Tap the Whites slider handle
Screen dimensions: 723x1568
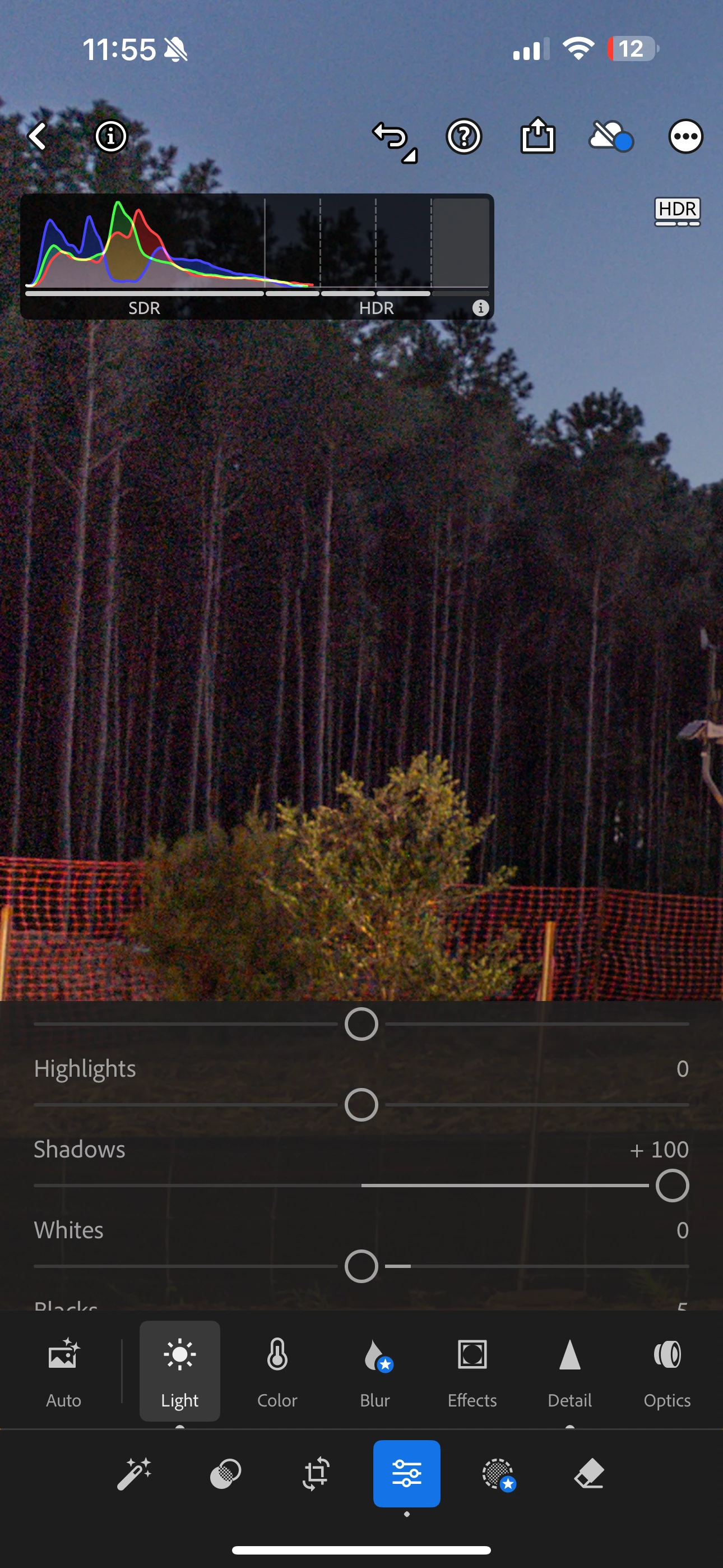pos(361,1267)
